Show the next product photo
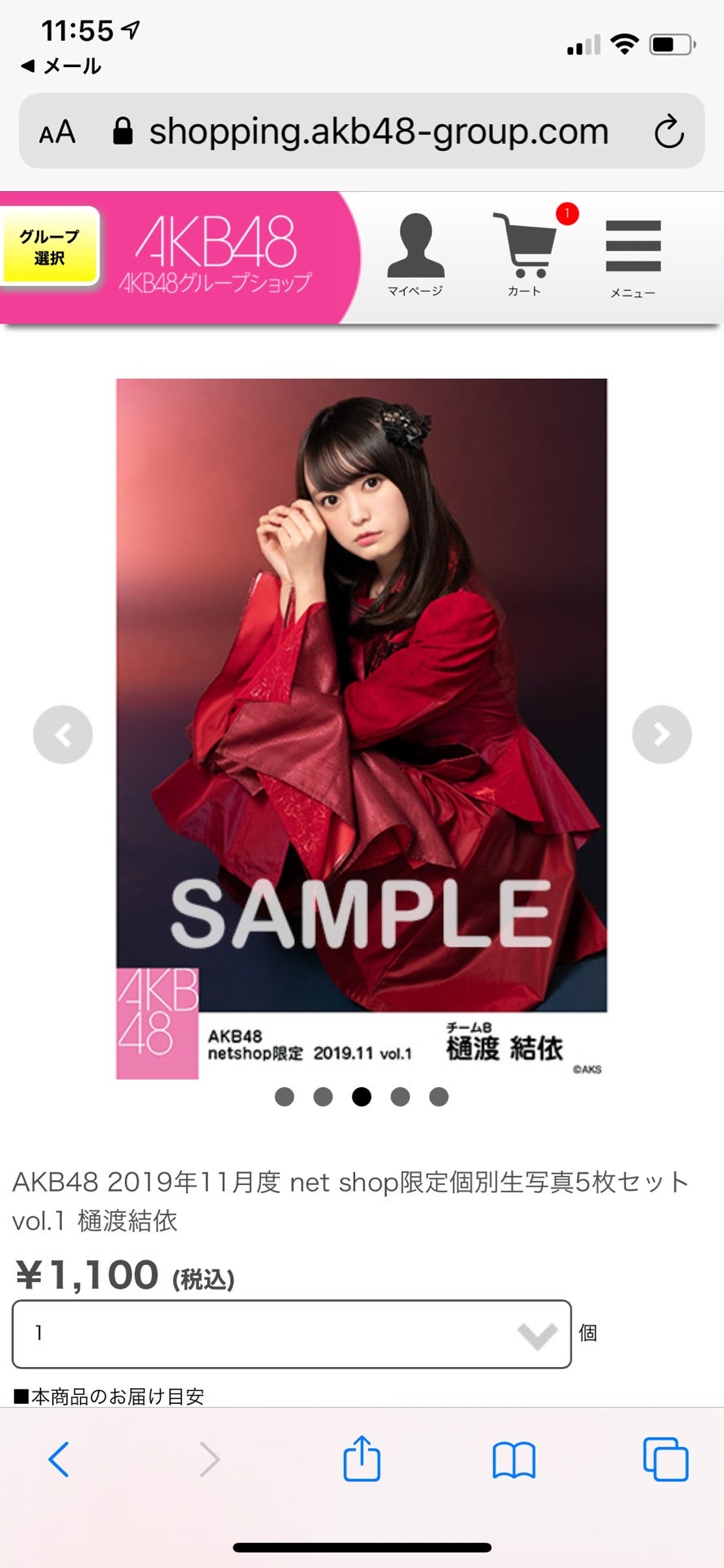Viewport: 724px width, 1568px height. coord(661,734)
